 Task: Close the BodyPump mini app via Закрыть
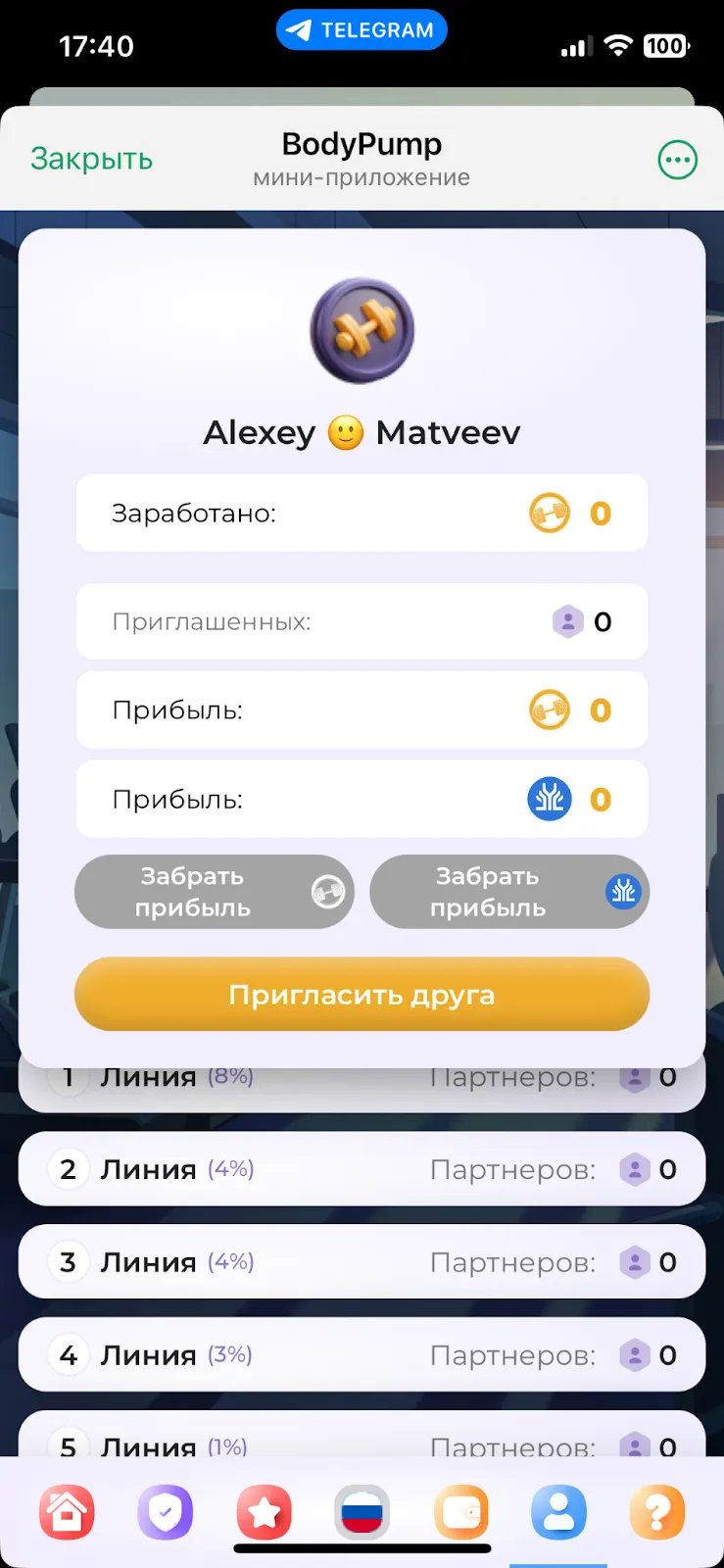coord(91,159)
